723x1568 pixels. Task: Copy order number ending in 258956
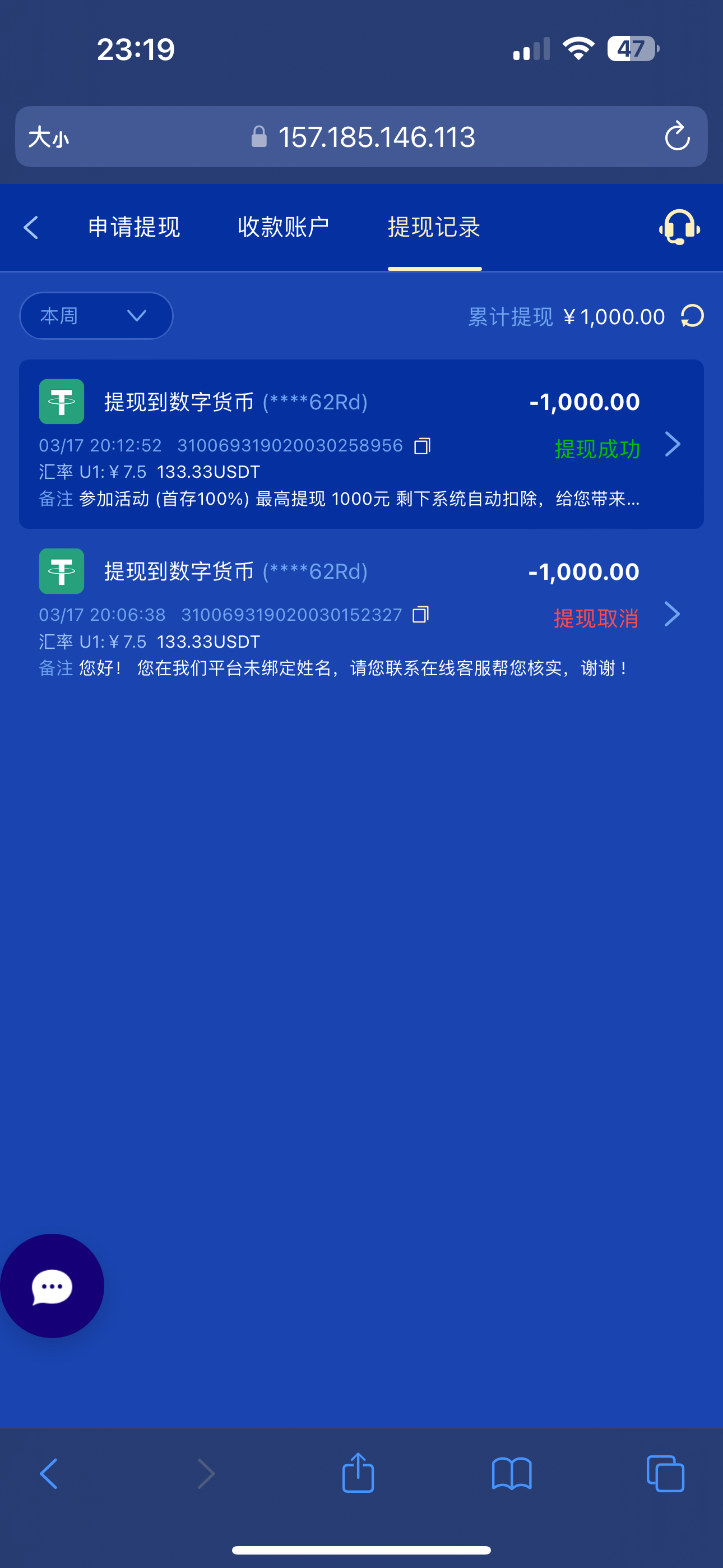[x=423, y=446]
